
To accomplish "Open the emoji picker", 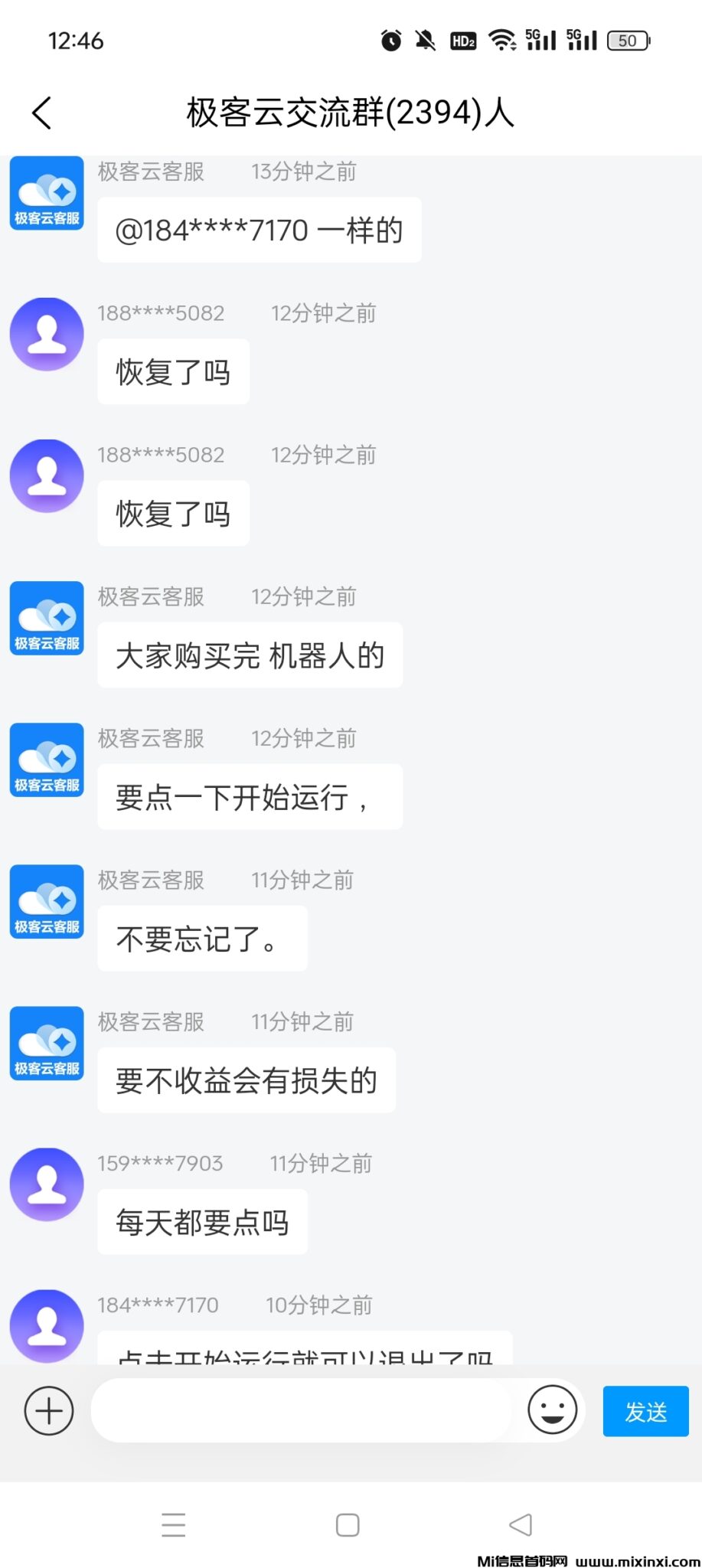I will (x=553, y=1411).
